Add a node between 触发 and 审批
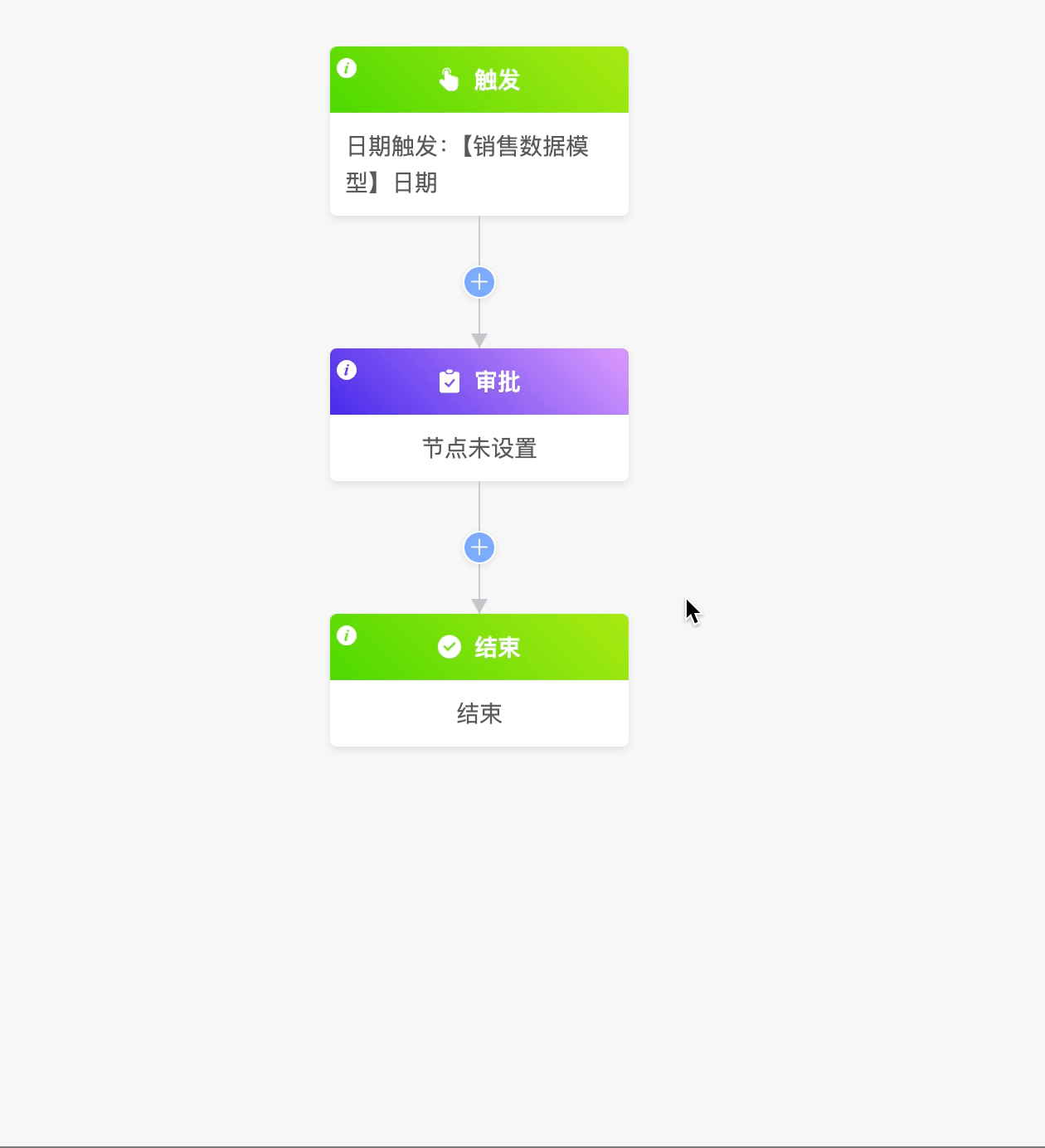 tap(479, 282)
